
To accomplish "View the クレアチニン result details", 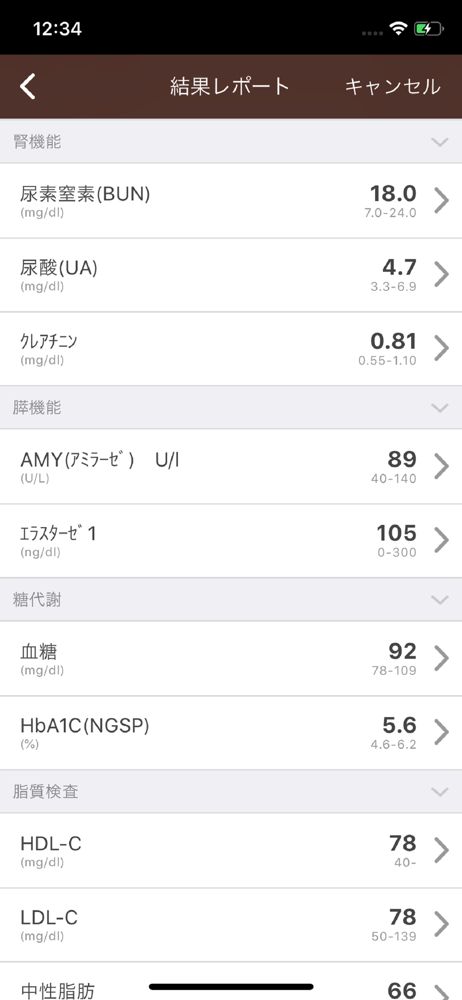I will coord(231,349).
